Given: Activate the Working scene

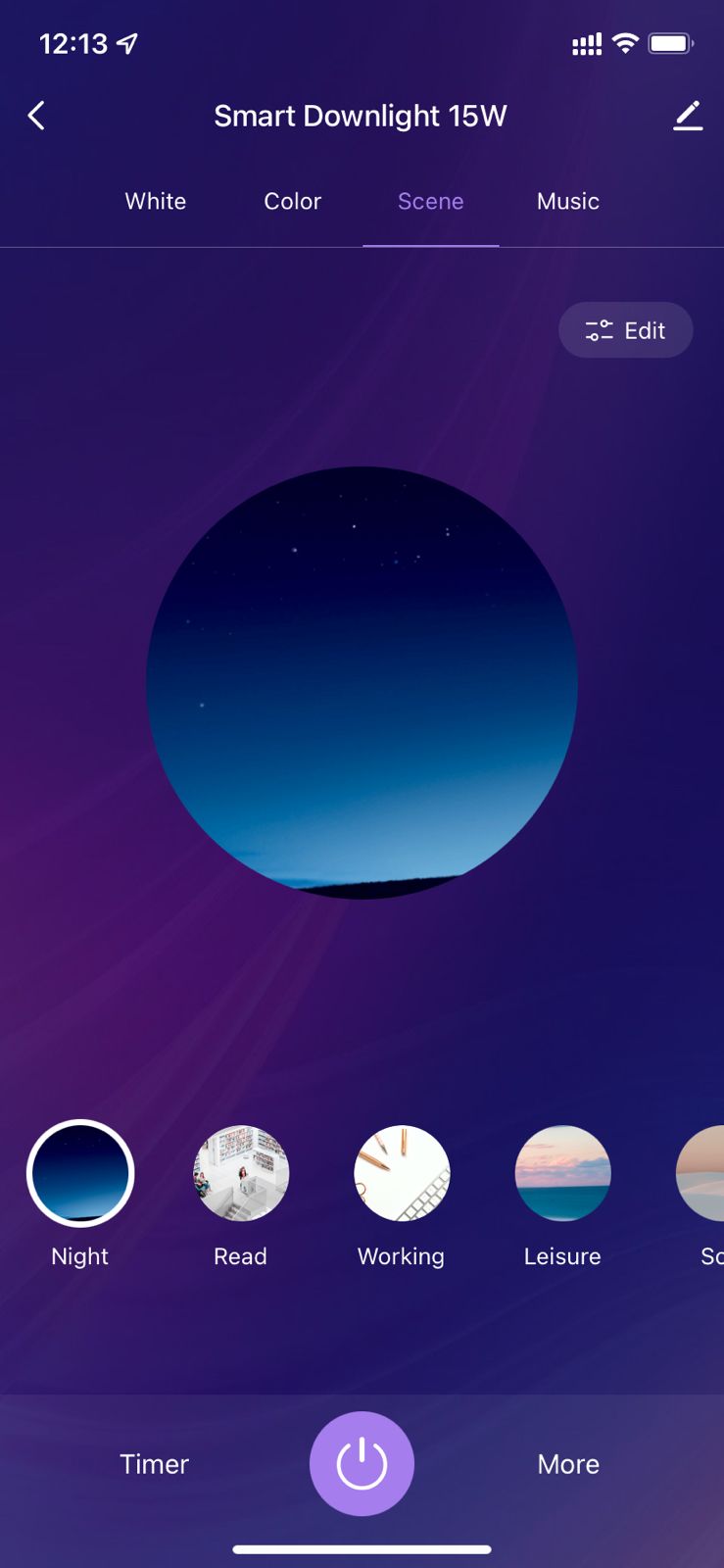Looking at the screenshot, I should (402, 1173).
